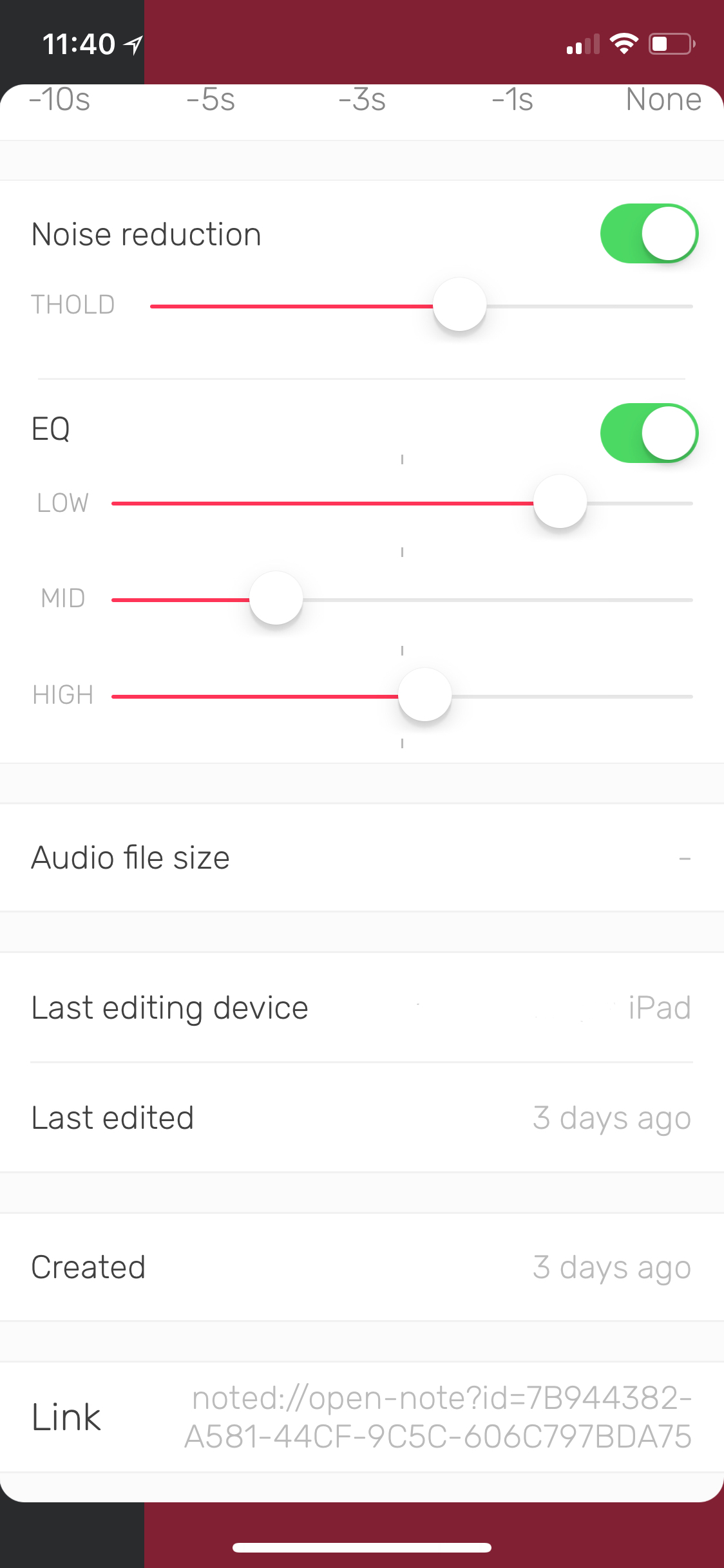The width and height of the screenshot is (724, 1568).
Task: Turn off the EQ switch
Action: click(649, 433)
